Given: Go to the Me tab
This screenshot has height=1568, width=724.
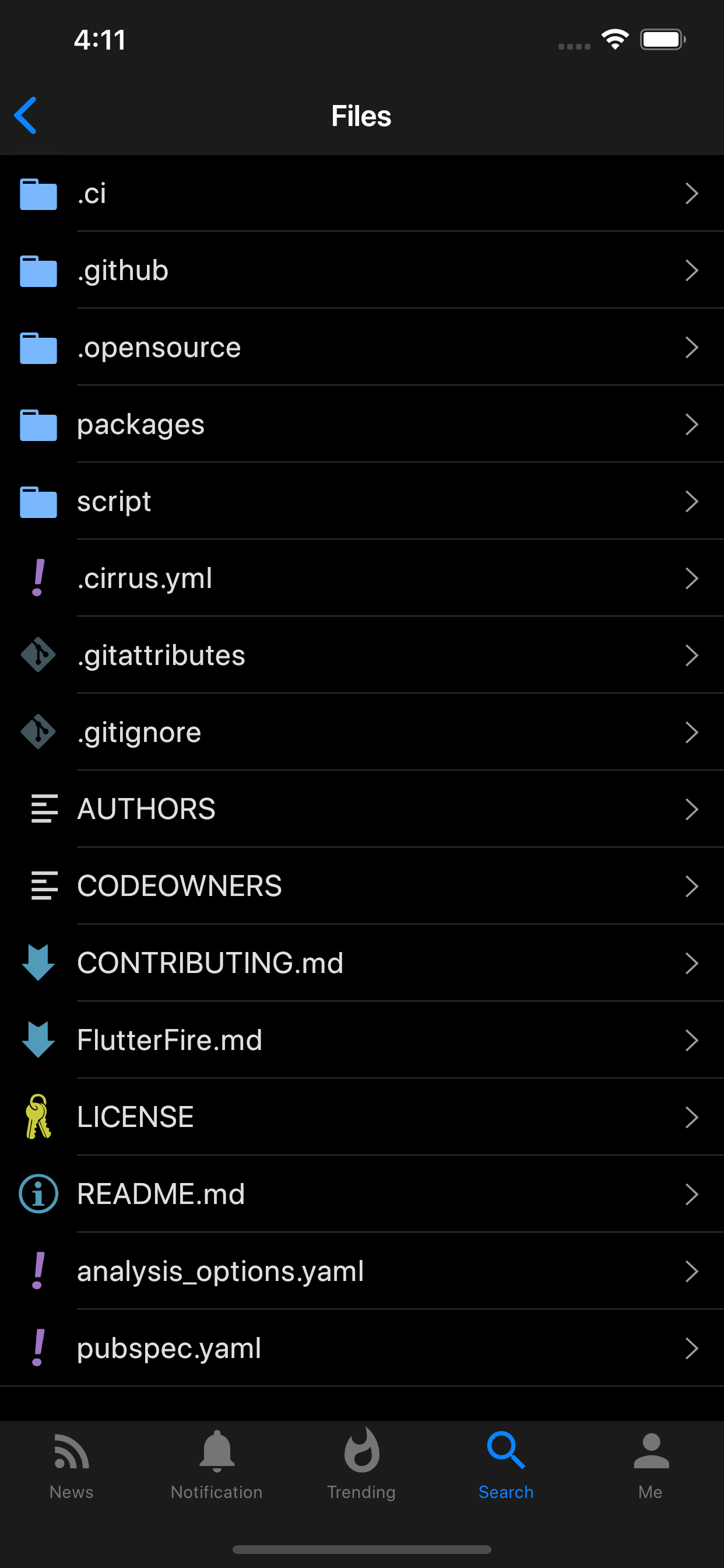Looking at the screenshot, I should click(x=651, y=1466).
